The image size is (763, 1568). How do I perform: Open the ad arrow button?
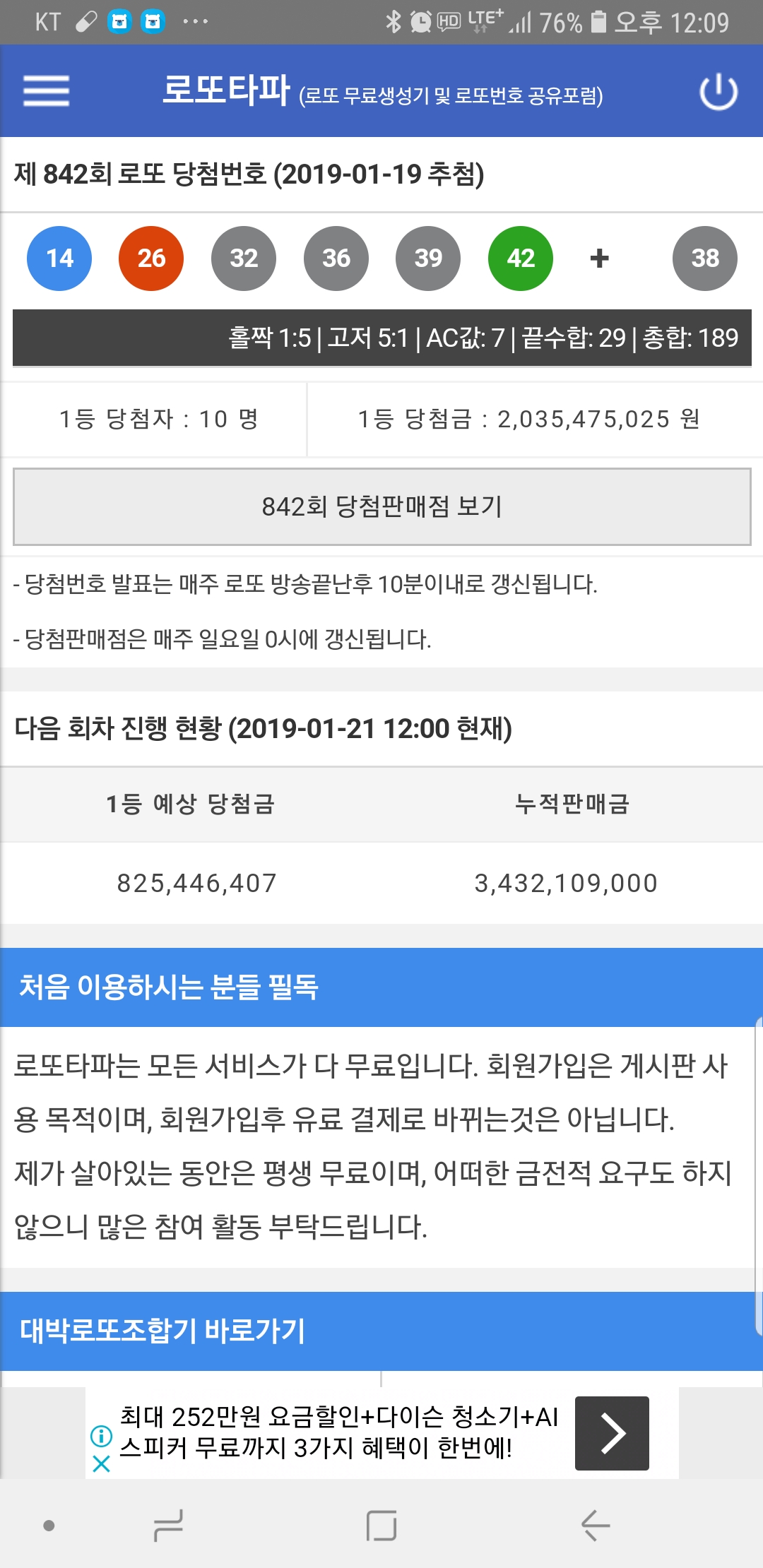pyautogui.click(x=612, y=1433)
